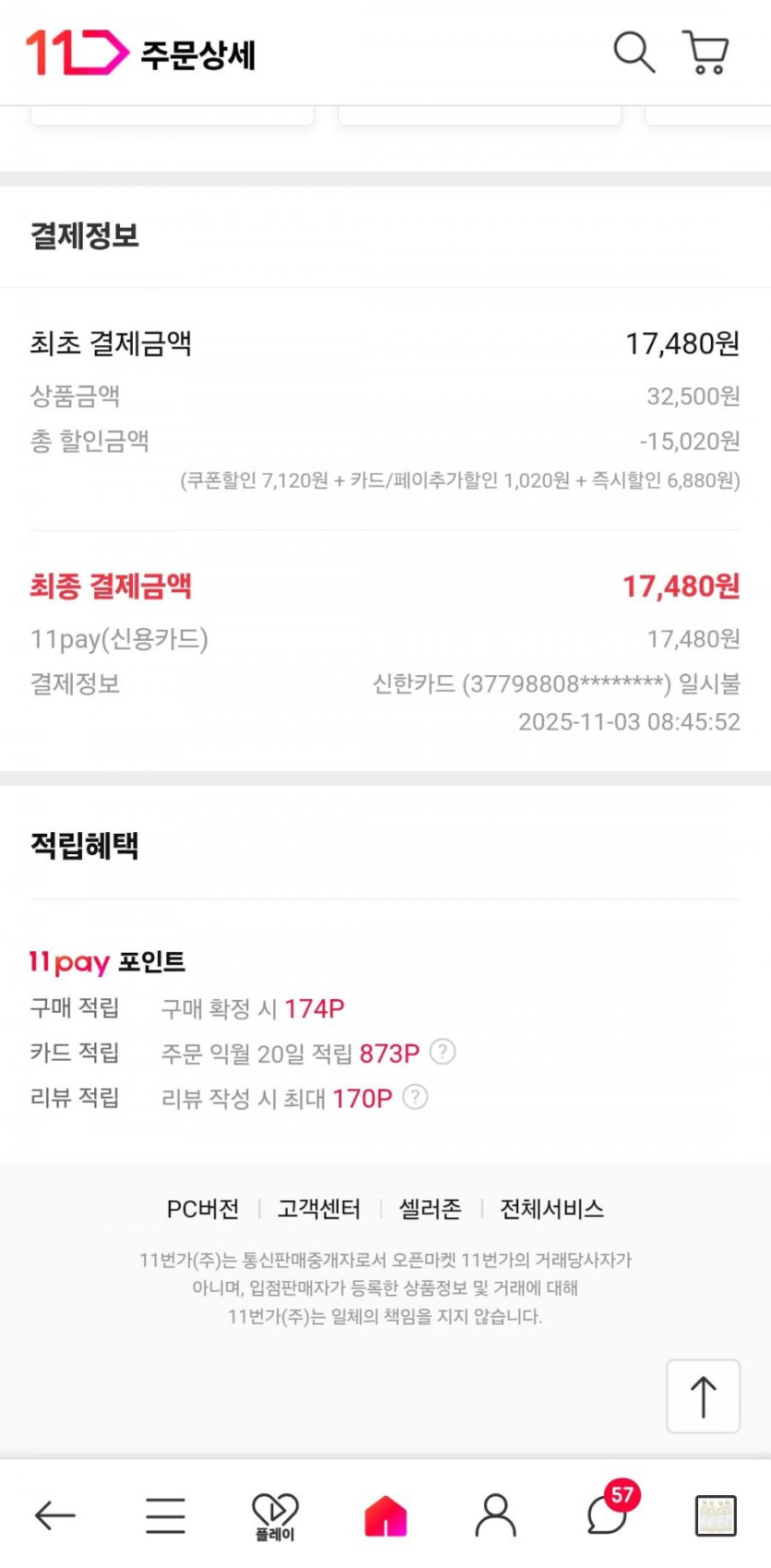This screenshot has width=771, height=1568.
Task: Open recently viewed product thumbnail
Action: point(716,1515)
